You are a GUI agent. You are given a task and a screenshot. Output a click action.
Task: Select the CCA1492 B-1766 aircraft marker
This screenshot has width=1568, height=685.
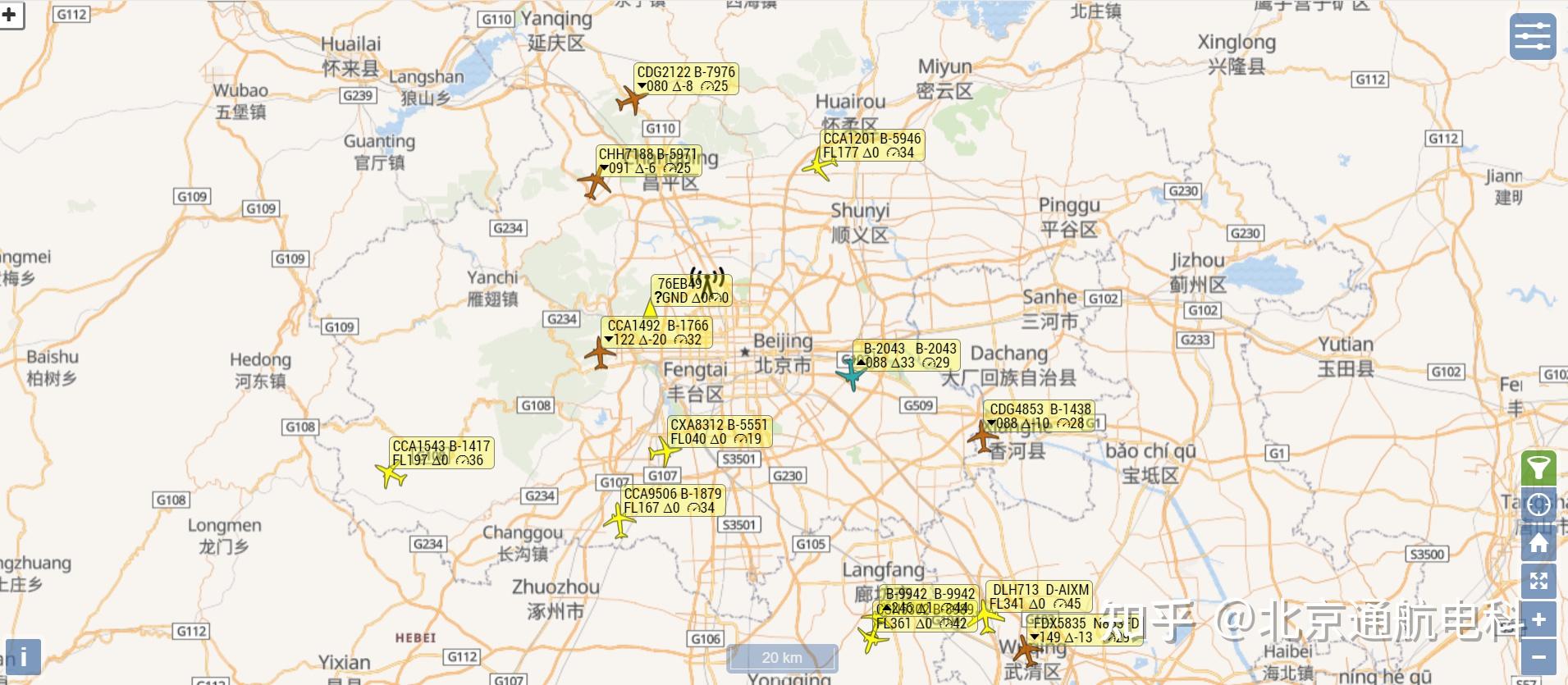tap(600, 354)
